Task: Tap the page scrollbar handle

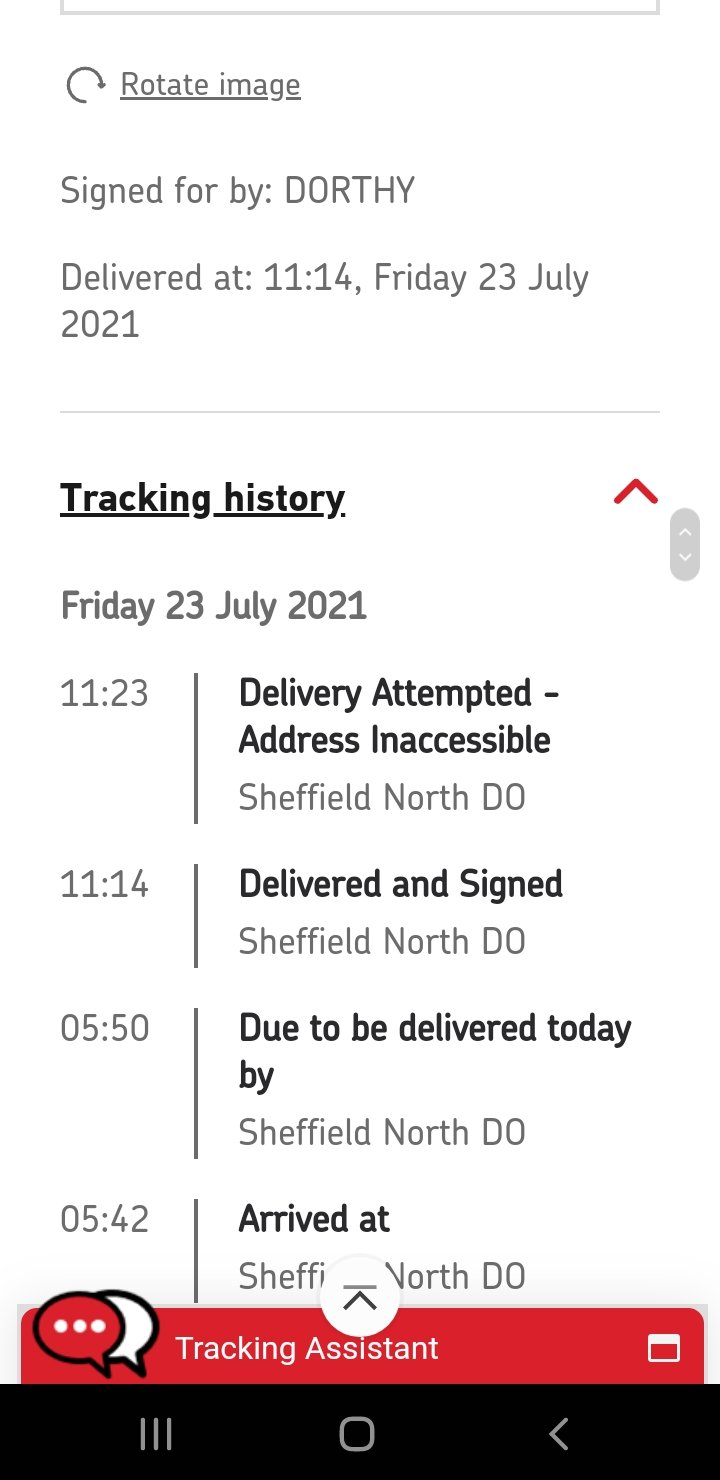Action: click(x=684, y=545)
